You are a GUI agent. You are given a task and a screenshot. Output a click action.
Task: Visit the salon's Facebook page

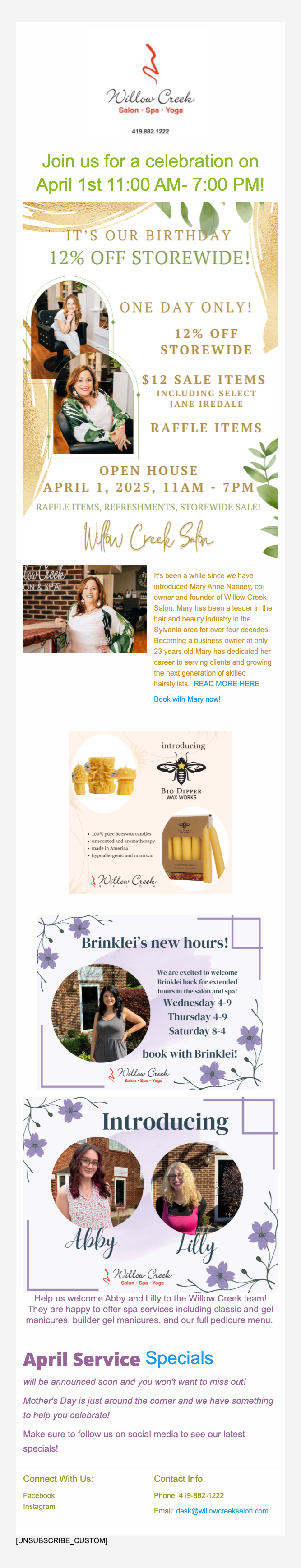coord(39,1495)
